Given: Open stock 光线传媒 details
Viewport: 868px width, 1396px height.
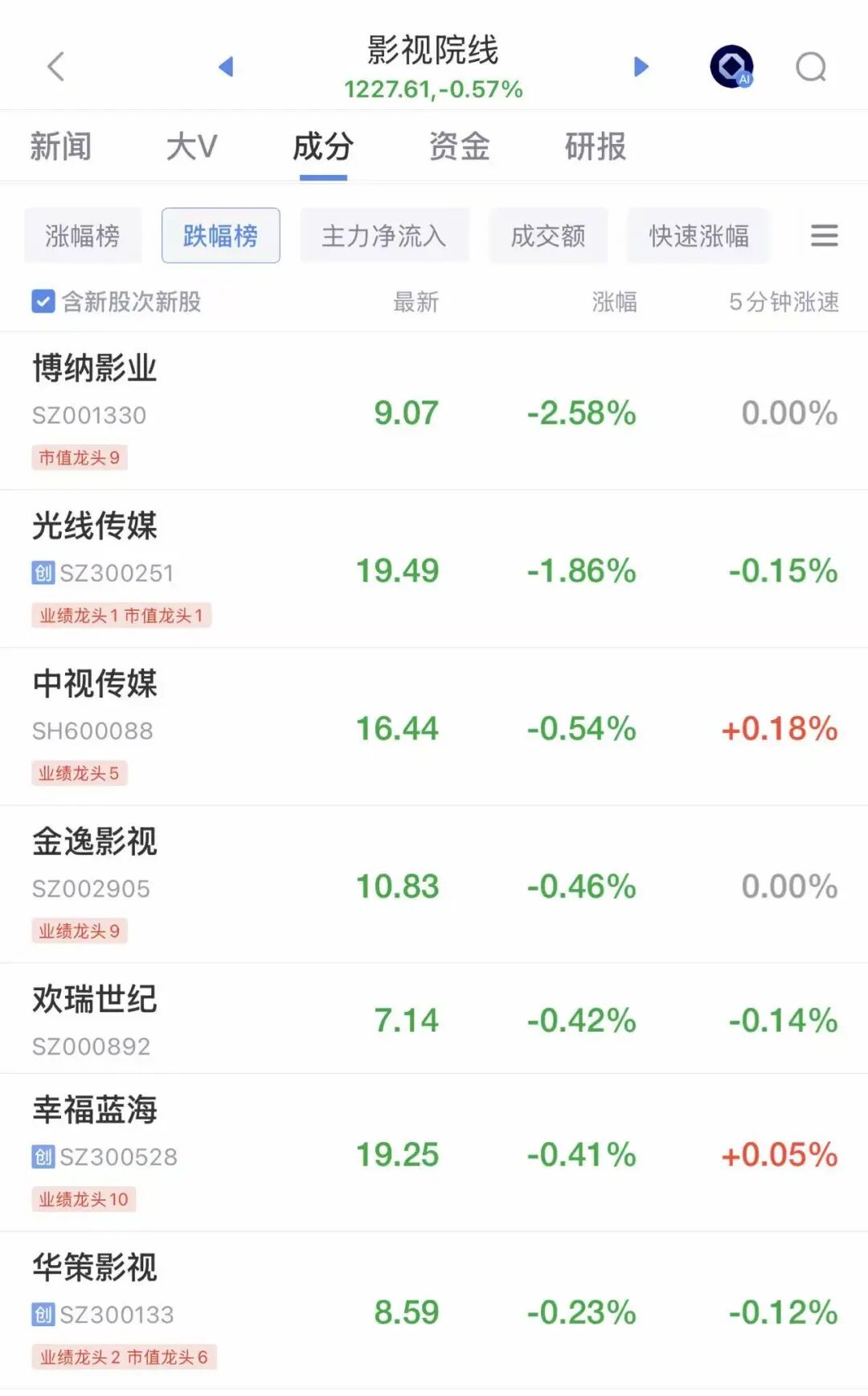Looking at the screenshot, I should pyautogui.click(x=95, y=526).
